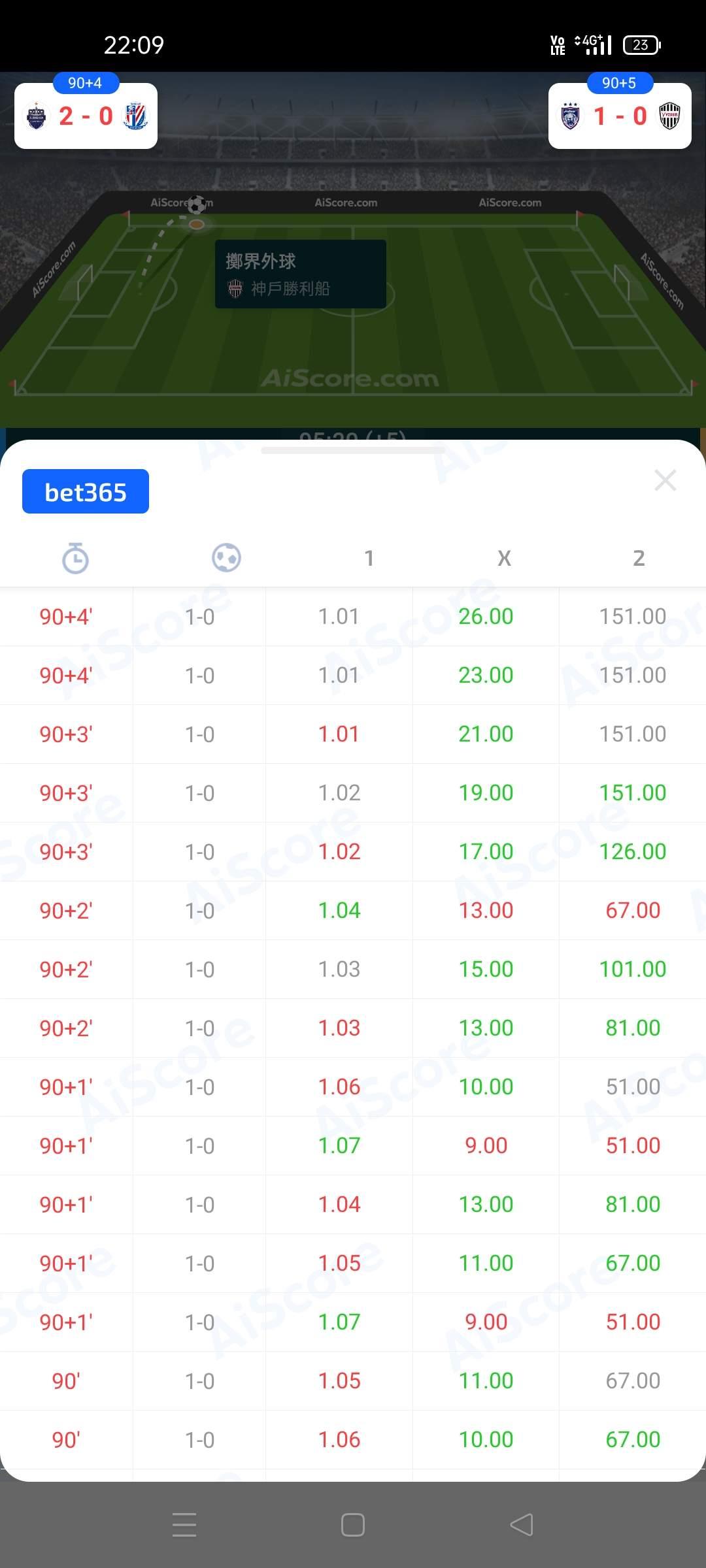
Task: Open the system recent apps menu
Action: point(184,1525)
